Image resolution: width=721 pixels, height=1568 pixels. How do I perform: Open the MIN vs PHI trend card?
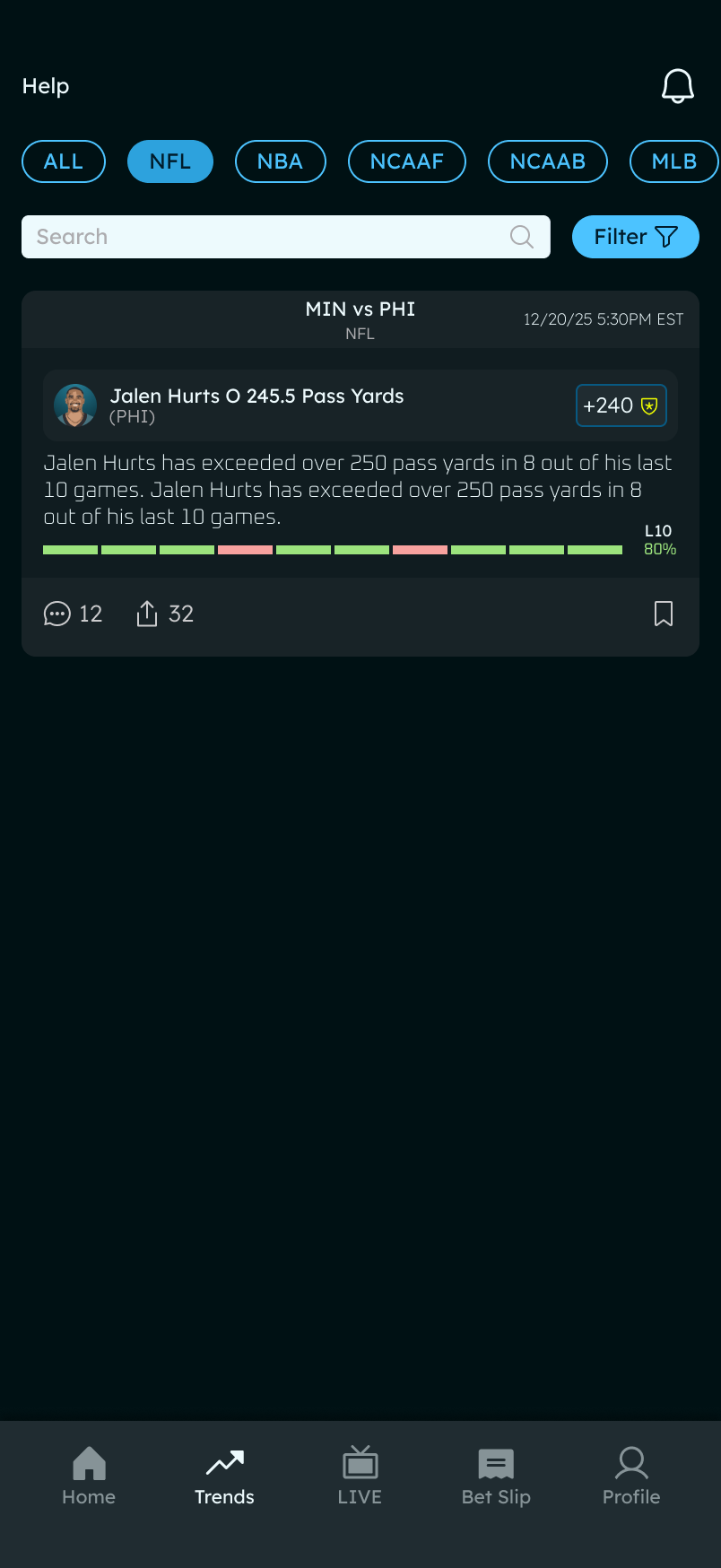point(360,319)
